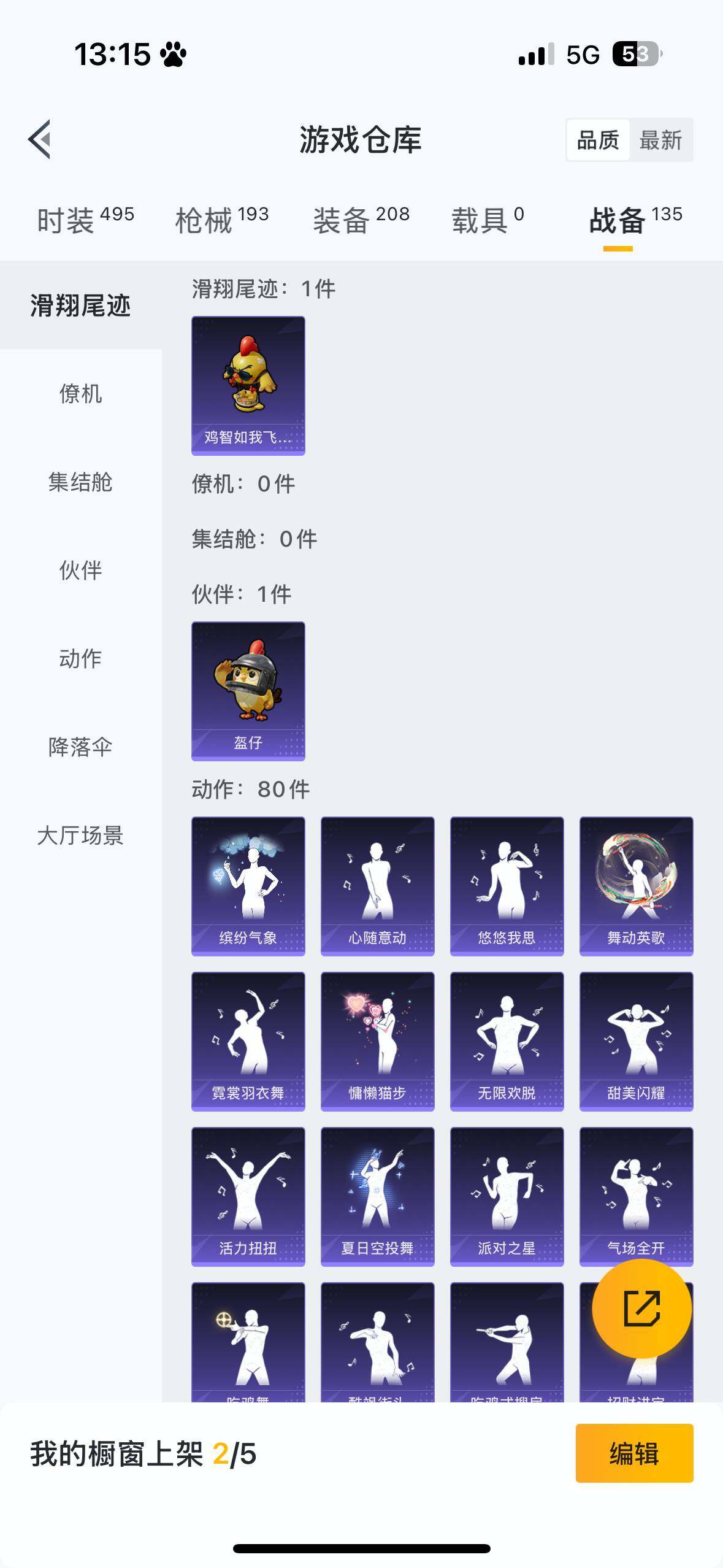Check the battery indicator in status bar

point(636,55)
